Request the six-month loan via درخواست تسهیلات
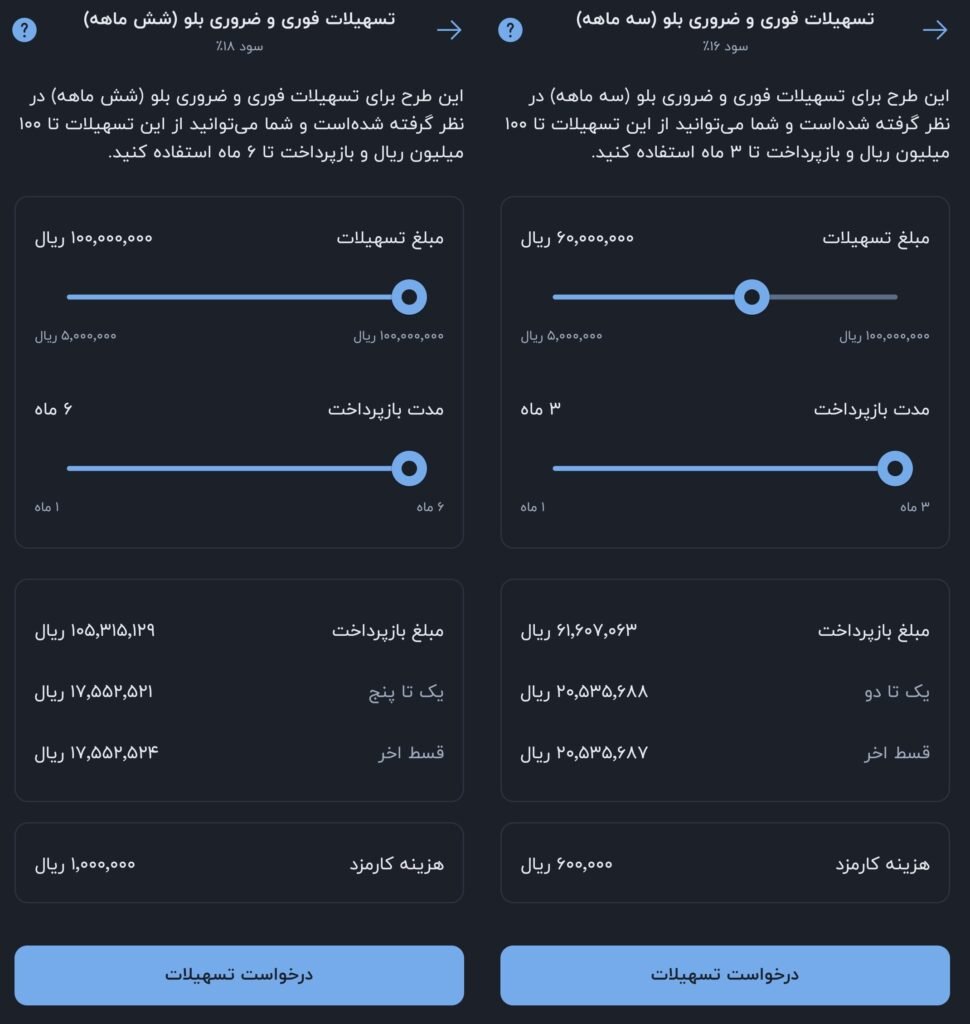970x1024 pixels. [x=239, y=975]
